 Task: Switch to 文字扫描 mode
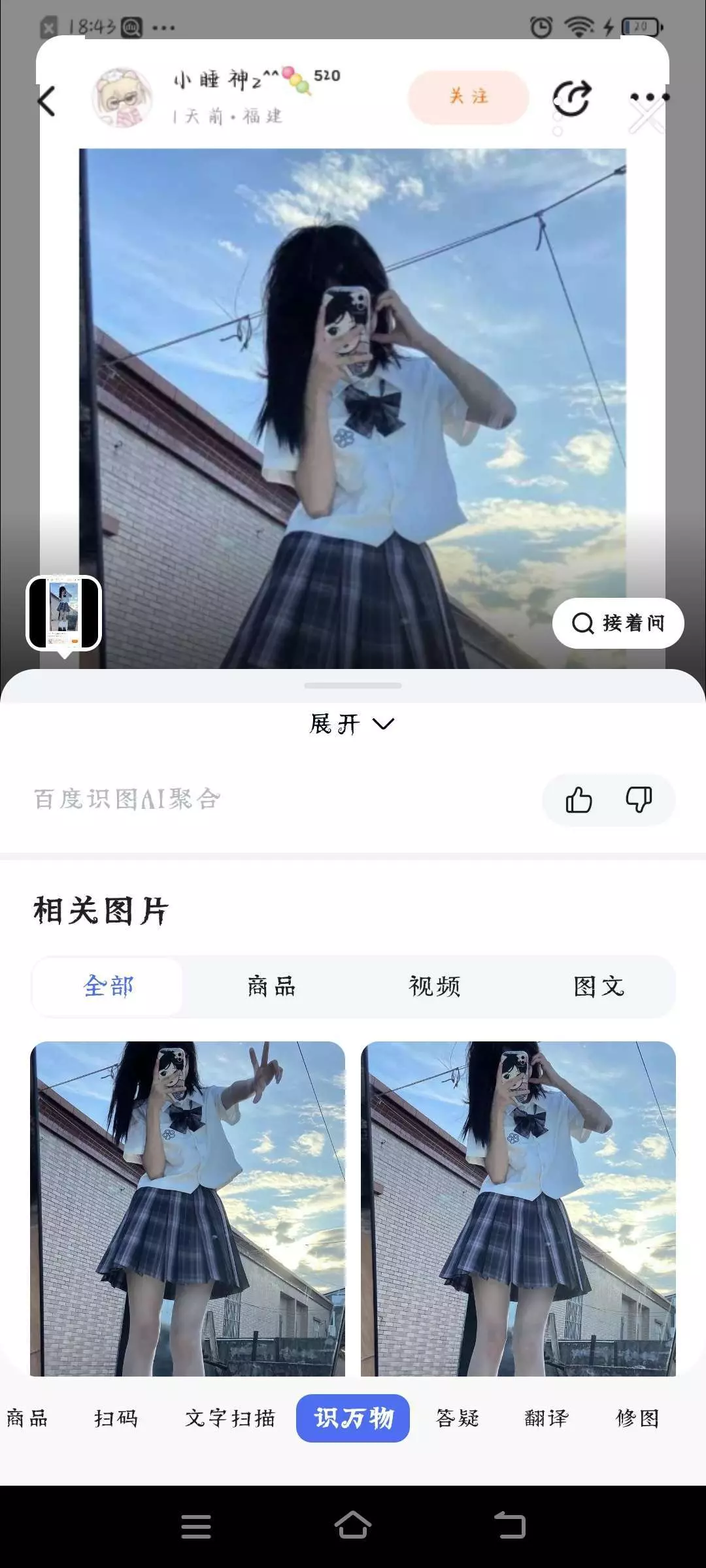tap(230, 1418)
